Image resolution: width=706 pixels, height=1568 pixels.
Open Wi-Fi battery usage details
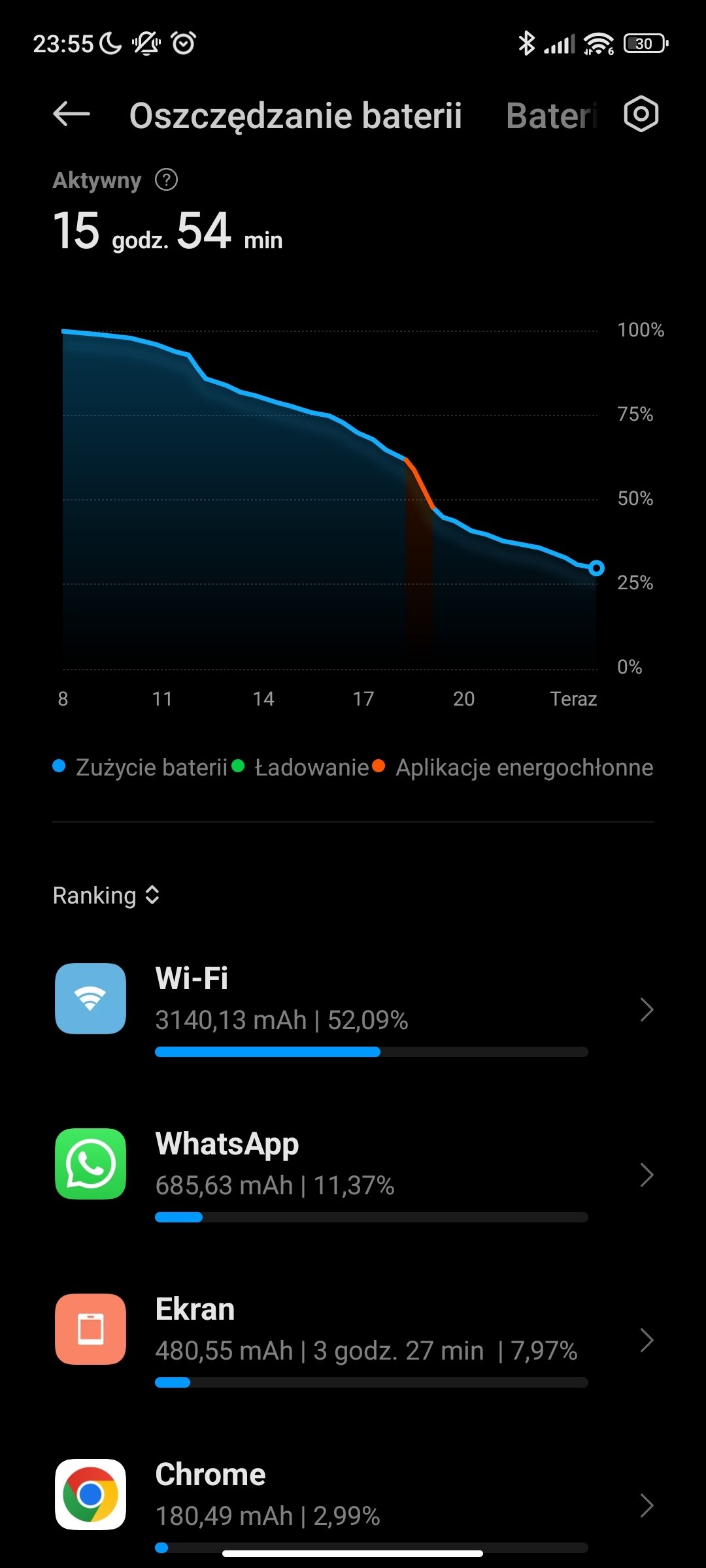coord(353,1009)
